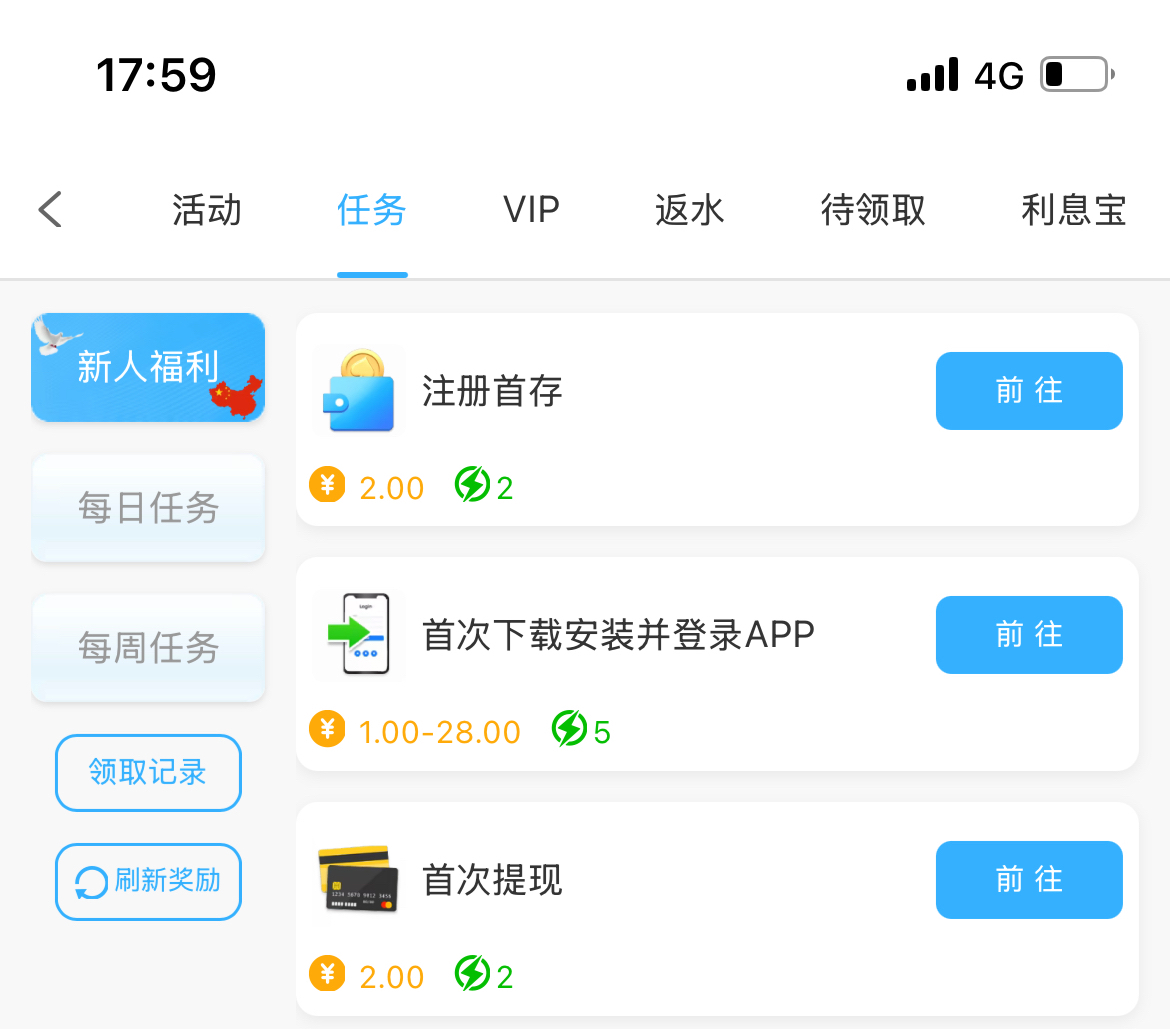This screenshot has width=1170, height=1029.
Task: Select the 任务 tab
Action: pyautogui.click(x=372, y=210)
